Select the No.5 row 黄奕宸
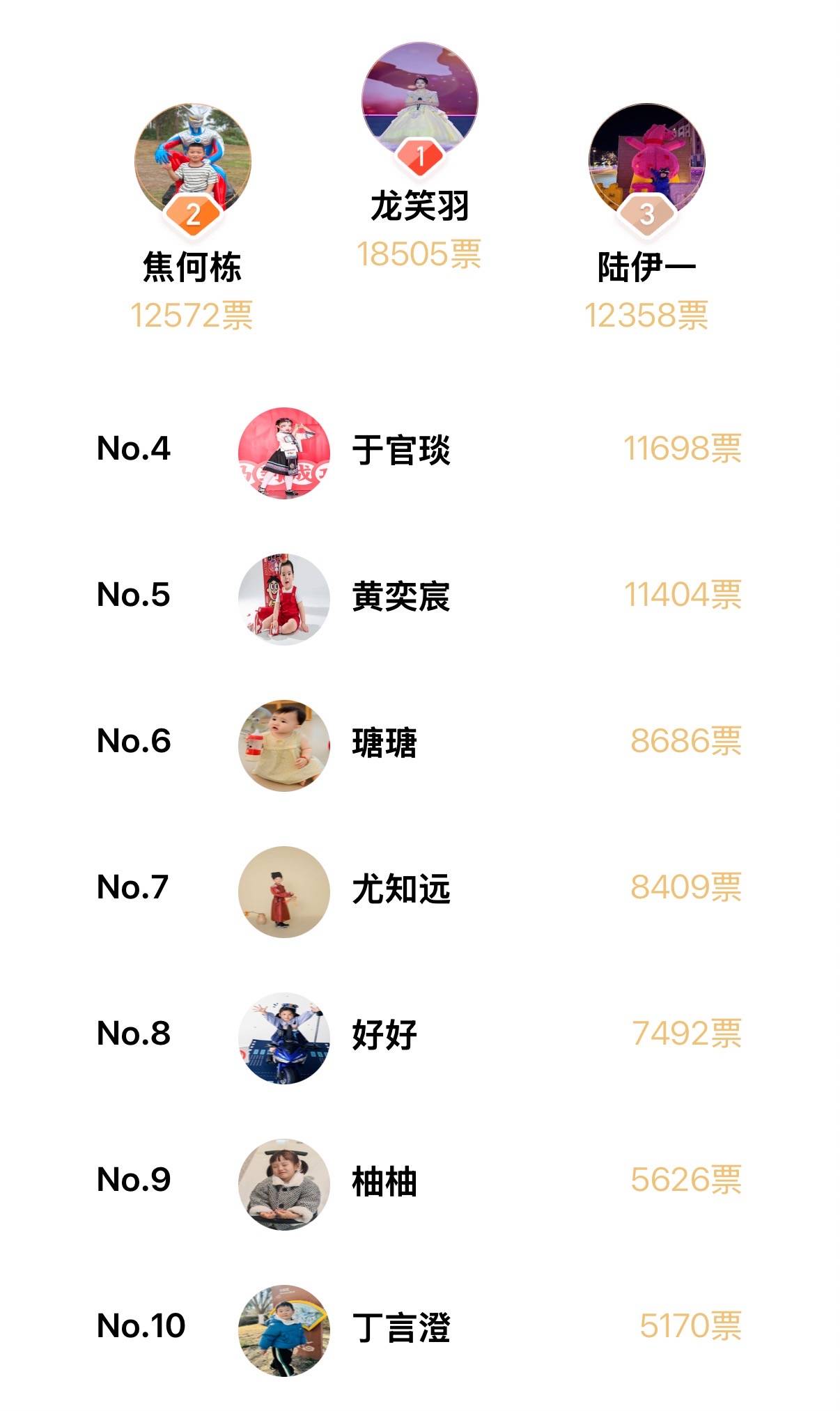 coord(401,596)
